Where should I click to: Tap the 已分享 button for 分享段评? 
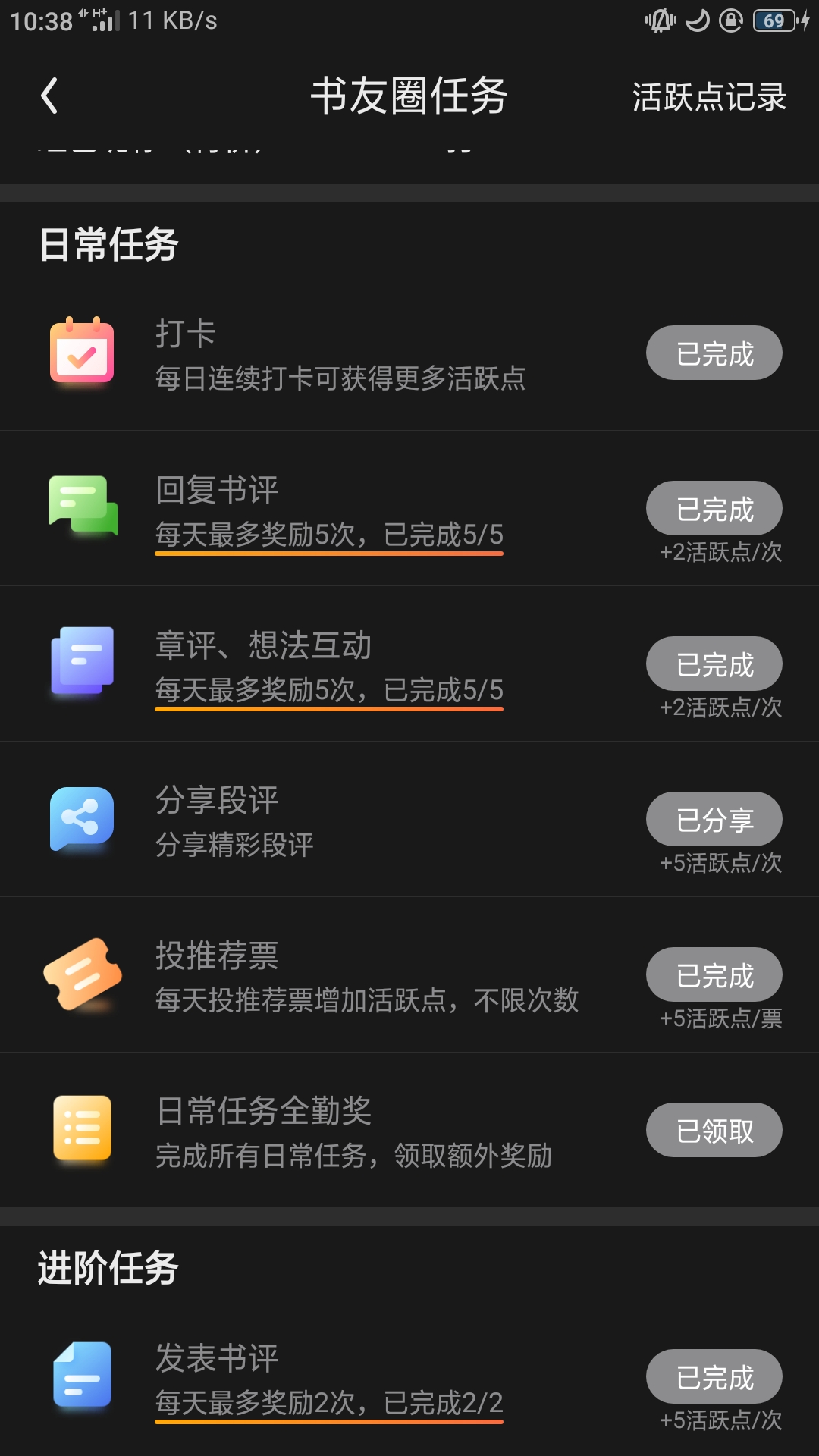714,819
